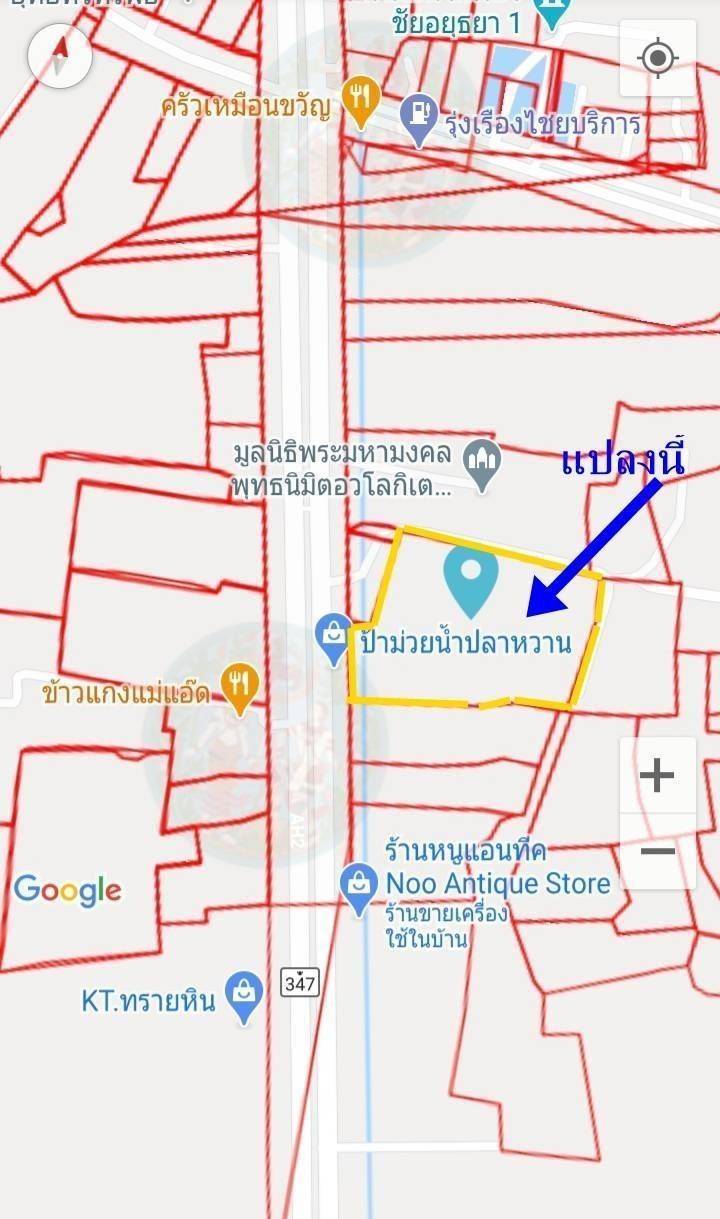Tap the compass to reset map orientation
The width and height of the screenshot is (720, 1219).
(60, 54)
